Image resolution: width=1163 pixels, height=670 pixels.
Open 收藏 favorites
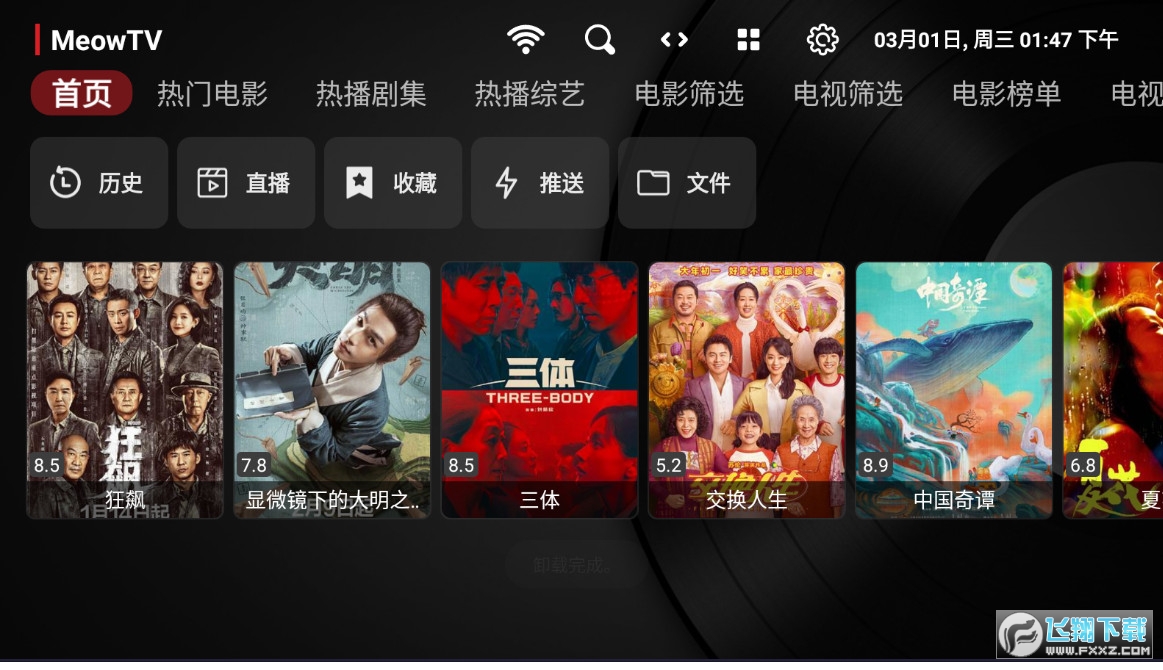(x=392, y=183)
